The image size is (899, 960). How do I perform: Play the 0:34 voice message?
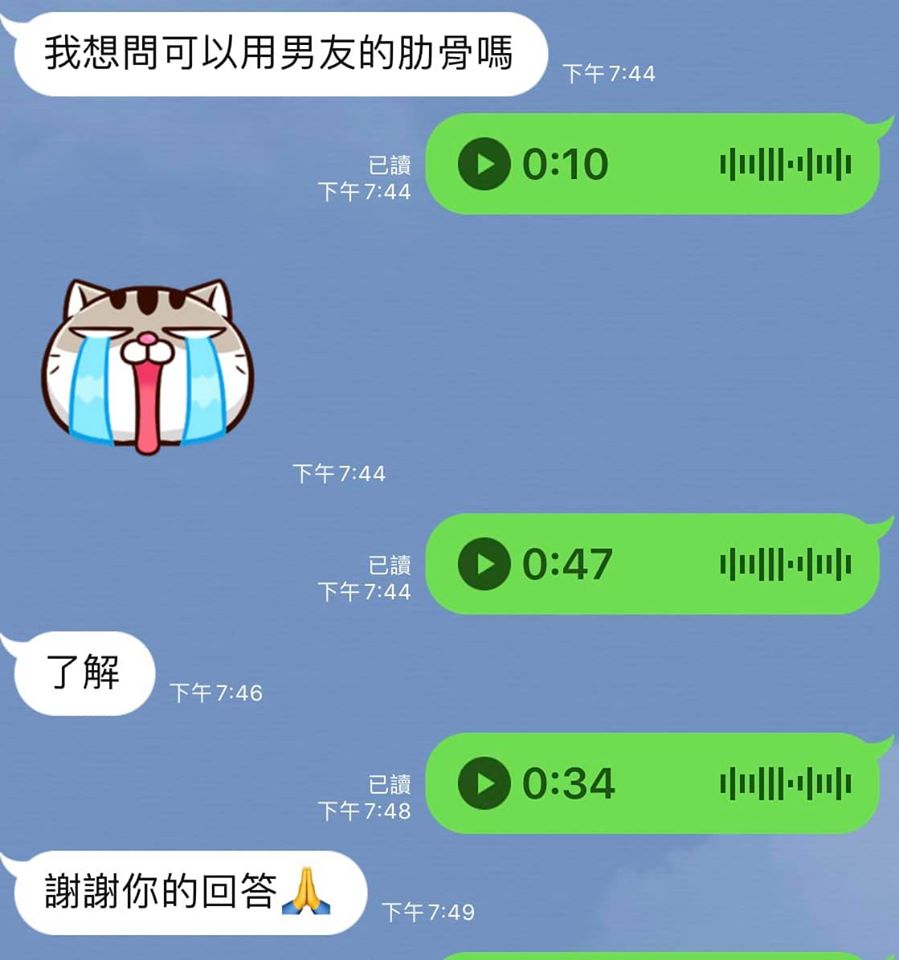(x=484, y=783)
